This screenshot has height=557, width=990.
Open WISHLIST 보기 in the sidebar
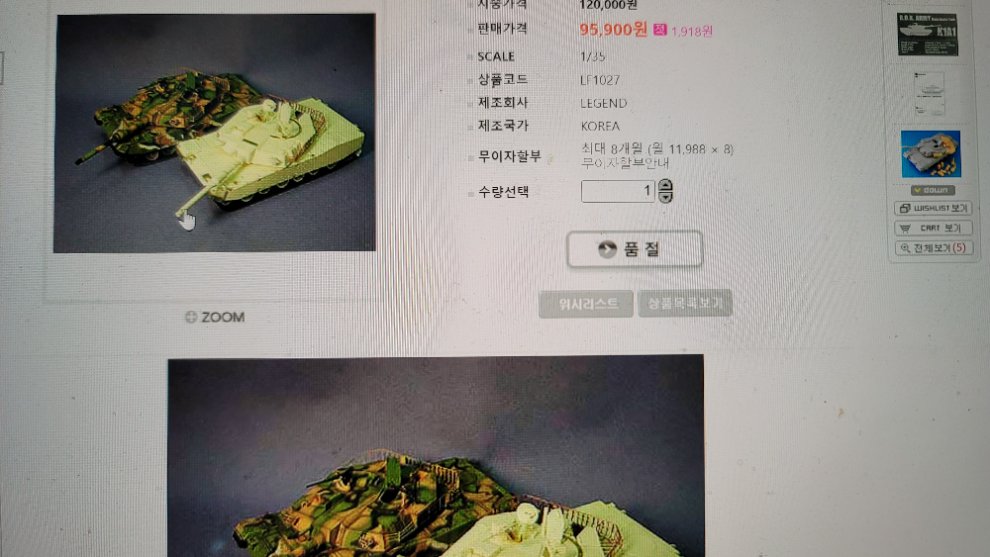(932, 208)
